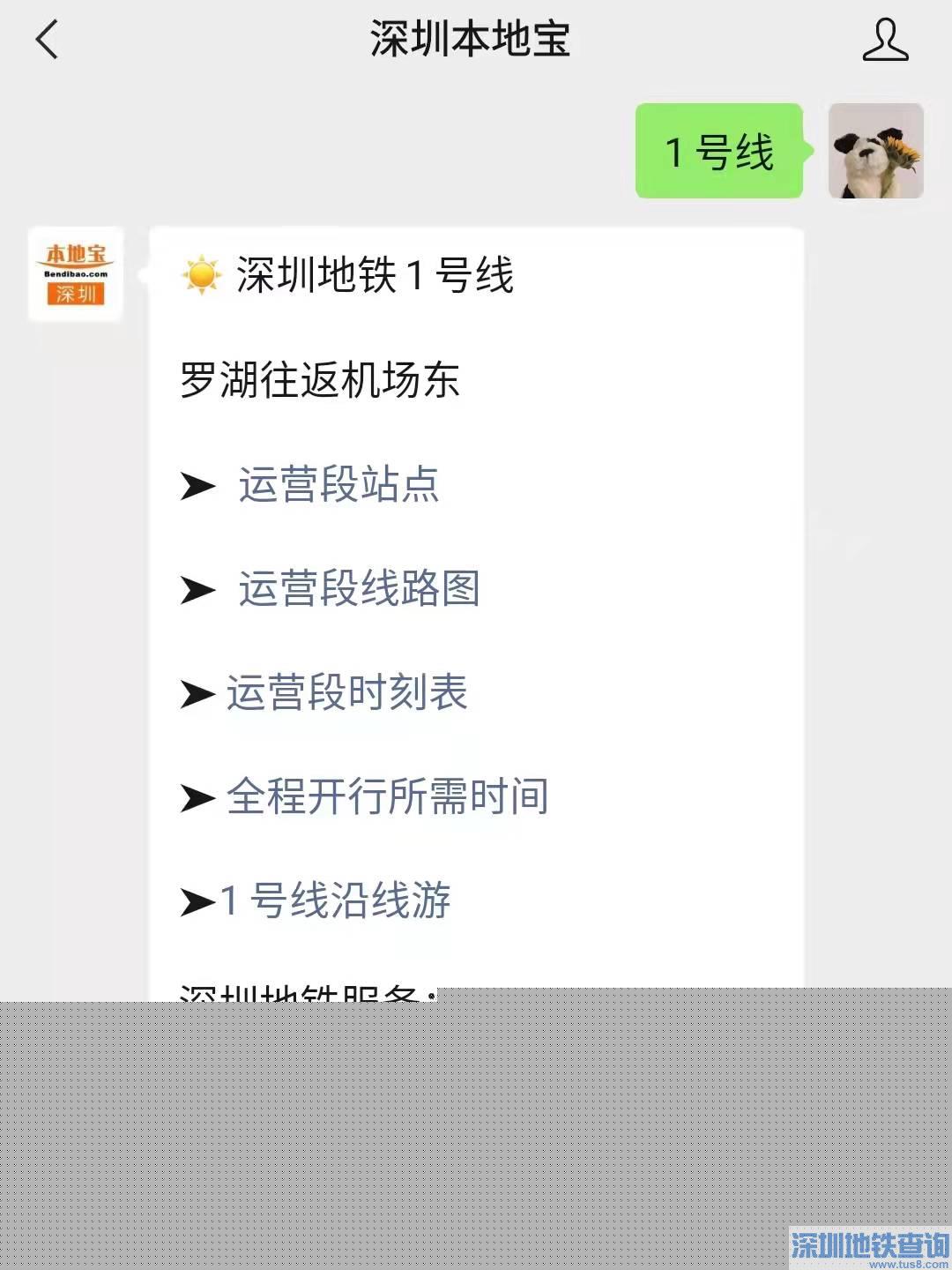This screenshot has height=1270, width=952.
Task: Open the 全程开行所需时间 link
Action: click(x=387, y=796)
